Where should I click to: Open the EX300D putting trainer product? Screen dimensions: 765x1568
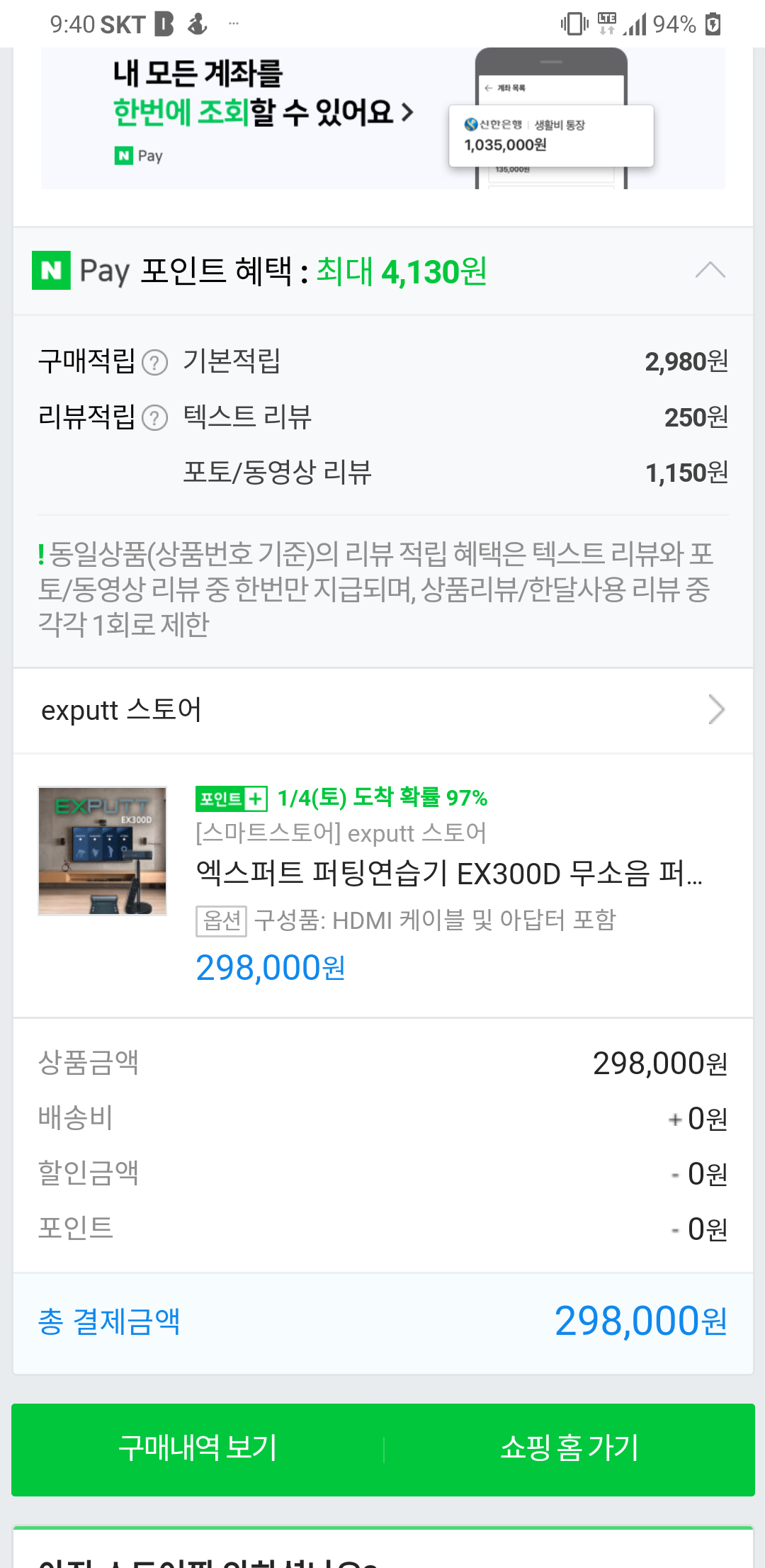(x=448, y=873)
